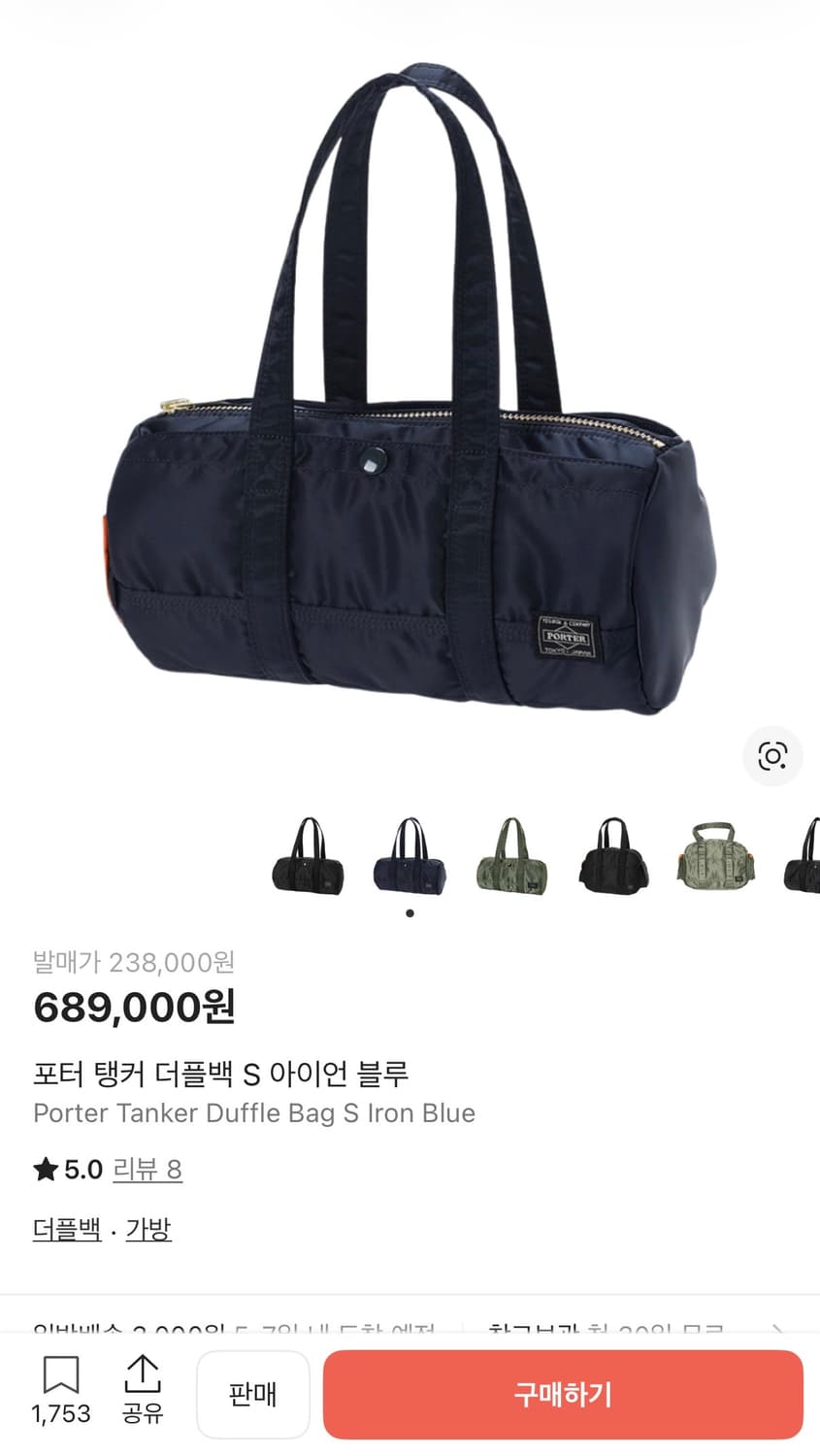Click the 판매 sell button
The width and height of the screenshot is (820, 1456).
(253, 1394)
